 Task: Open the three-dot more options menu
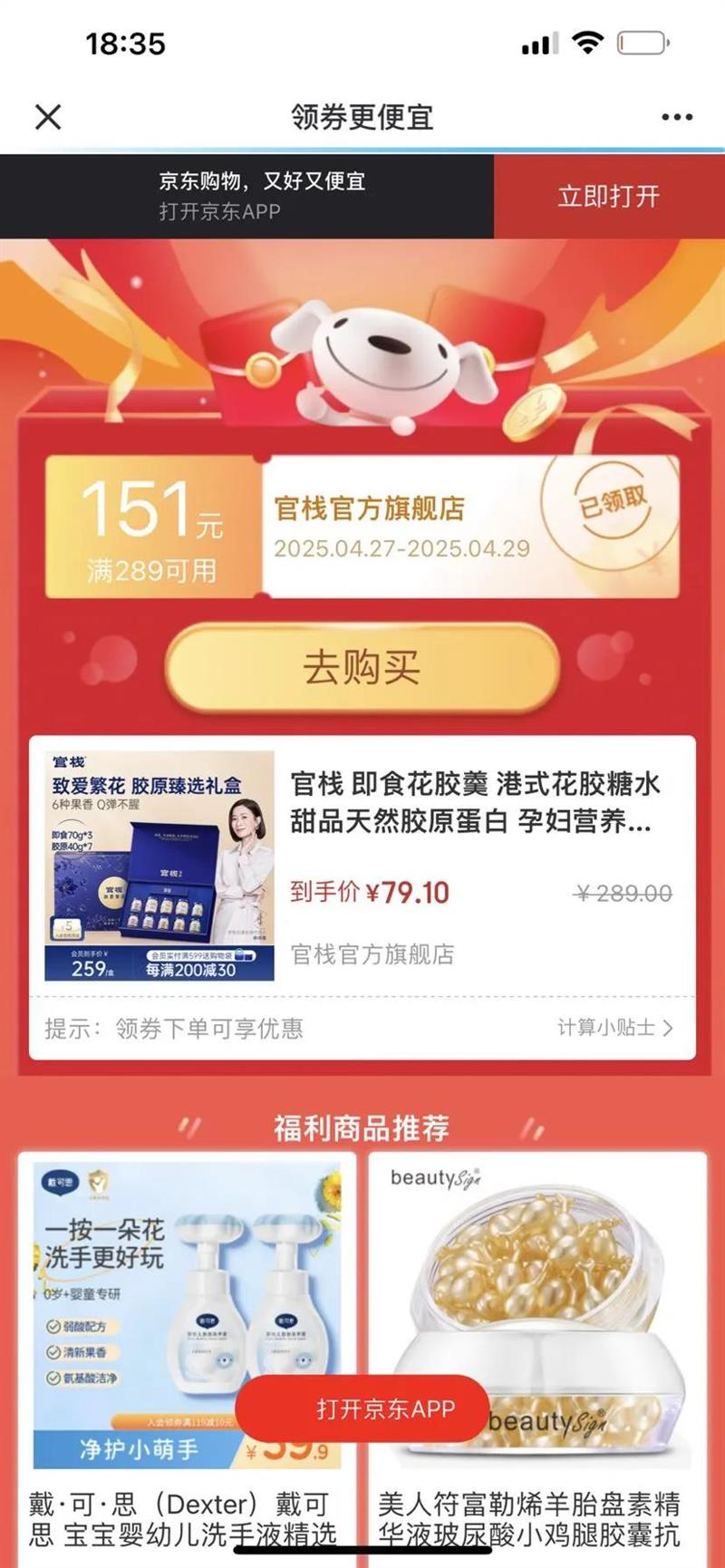point(676,117)
